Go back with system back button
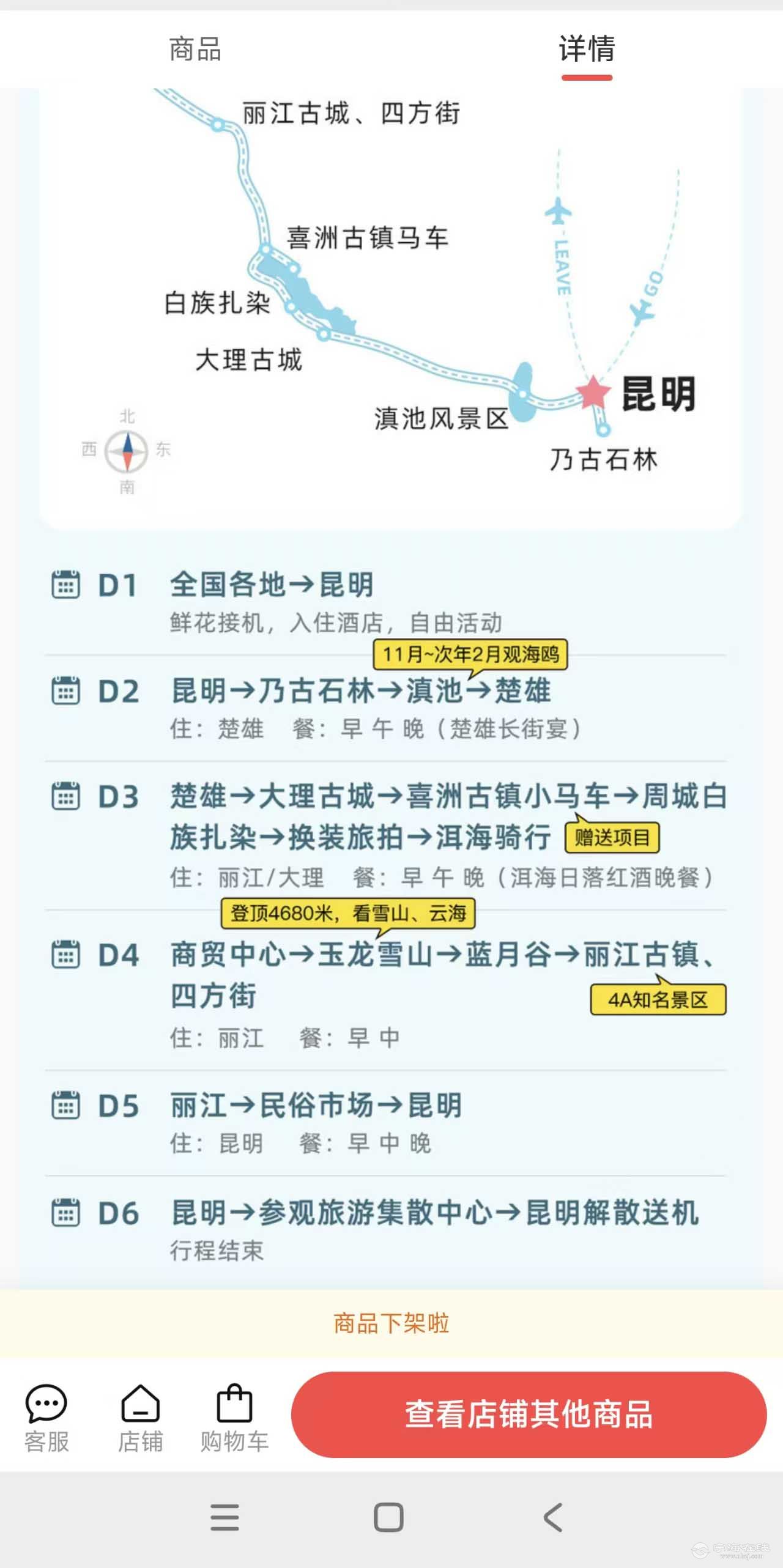This screenshot has height=1568, width=783. click(552, 1517)
